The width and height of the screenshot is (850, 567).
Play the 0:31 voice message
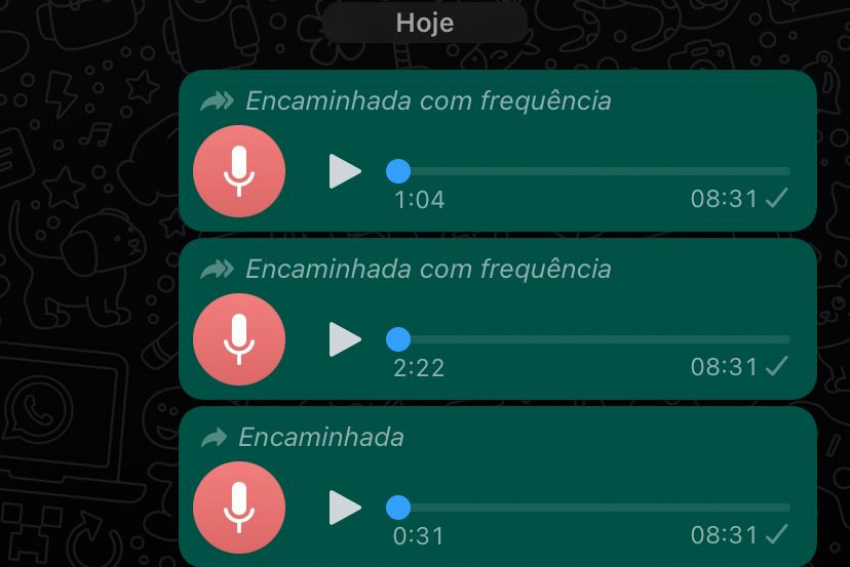pos(344,508)
